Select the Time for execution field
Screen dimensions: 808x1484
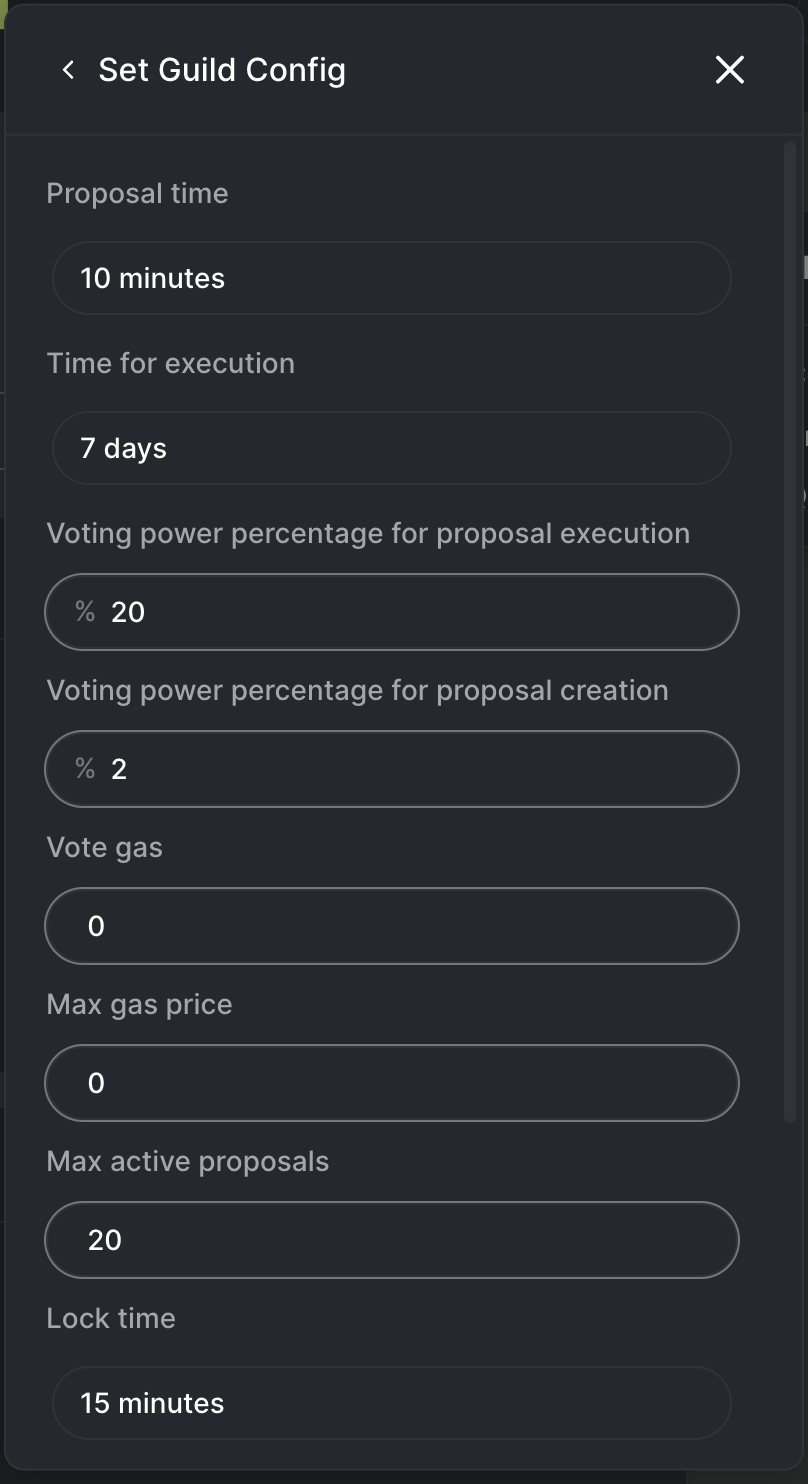[x=391, y=447]
